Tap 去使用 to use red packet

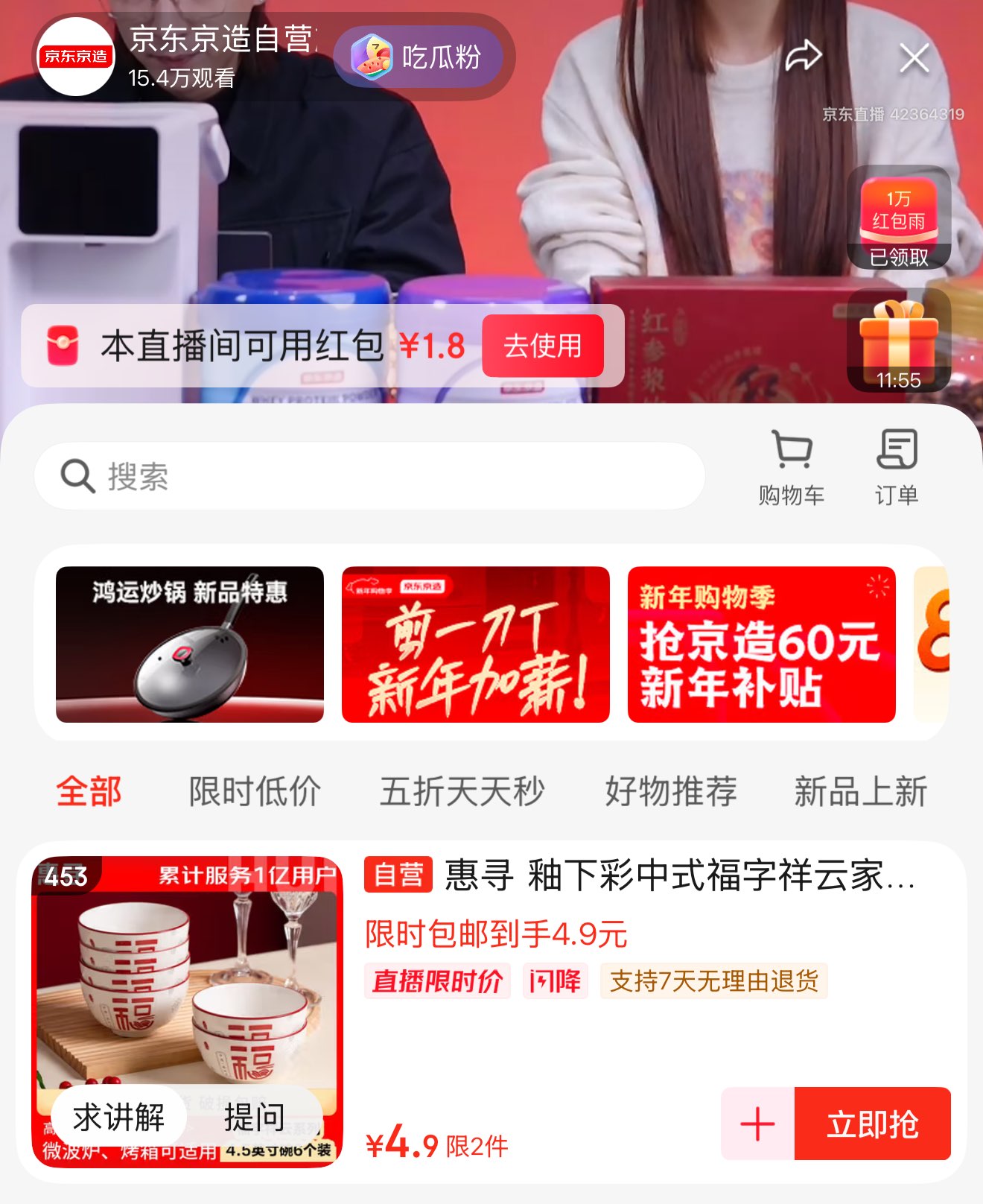click(542, 346)
